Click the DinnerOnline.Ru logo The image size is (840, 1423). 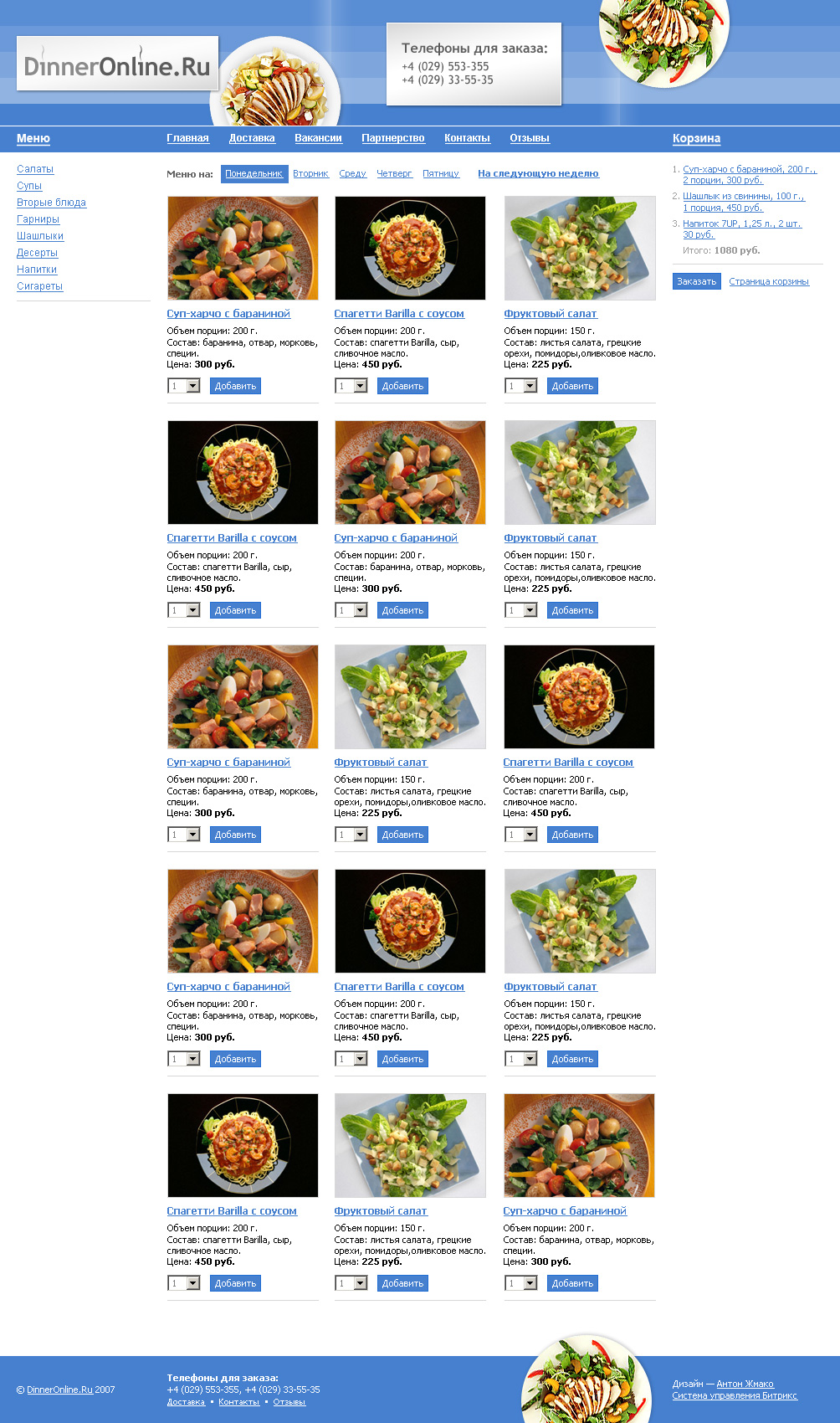pos(115,64)
